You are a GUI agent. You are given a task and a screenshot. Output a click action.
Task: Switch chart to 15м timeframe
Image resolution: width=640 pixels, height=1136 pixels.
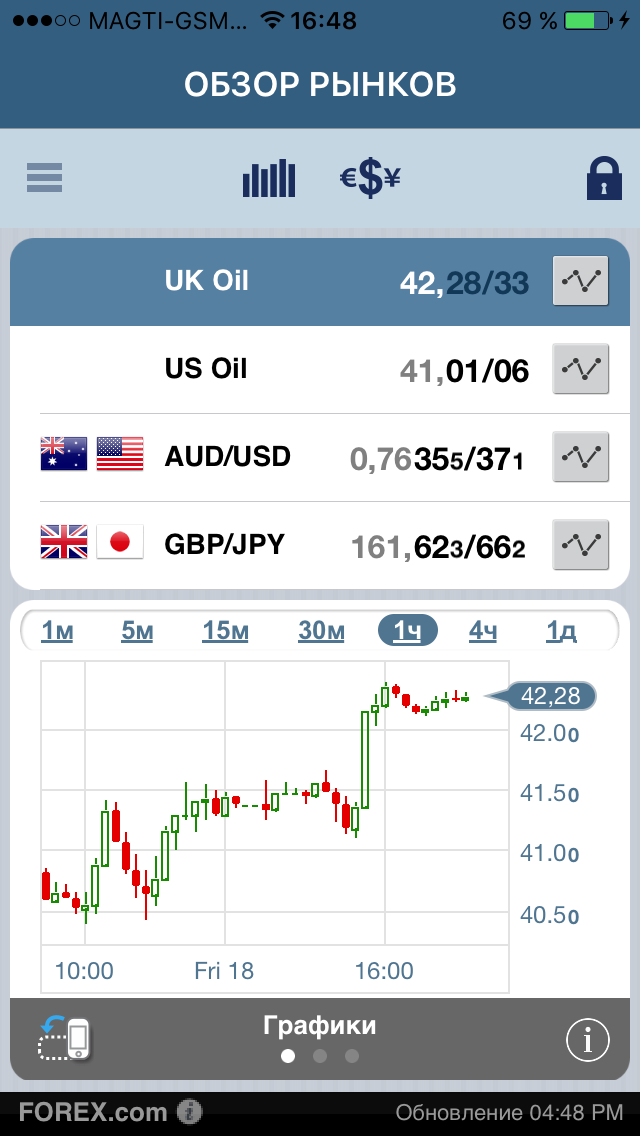point(225,631)
